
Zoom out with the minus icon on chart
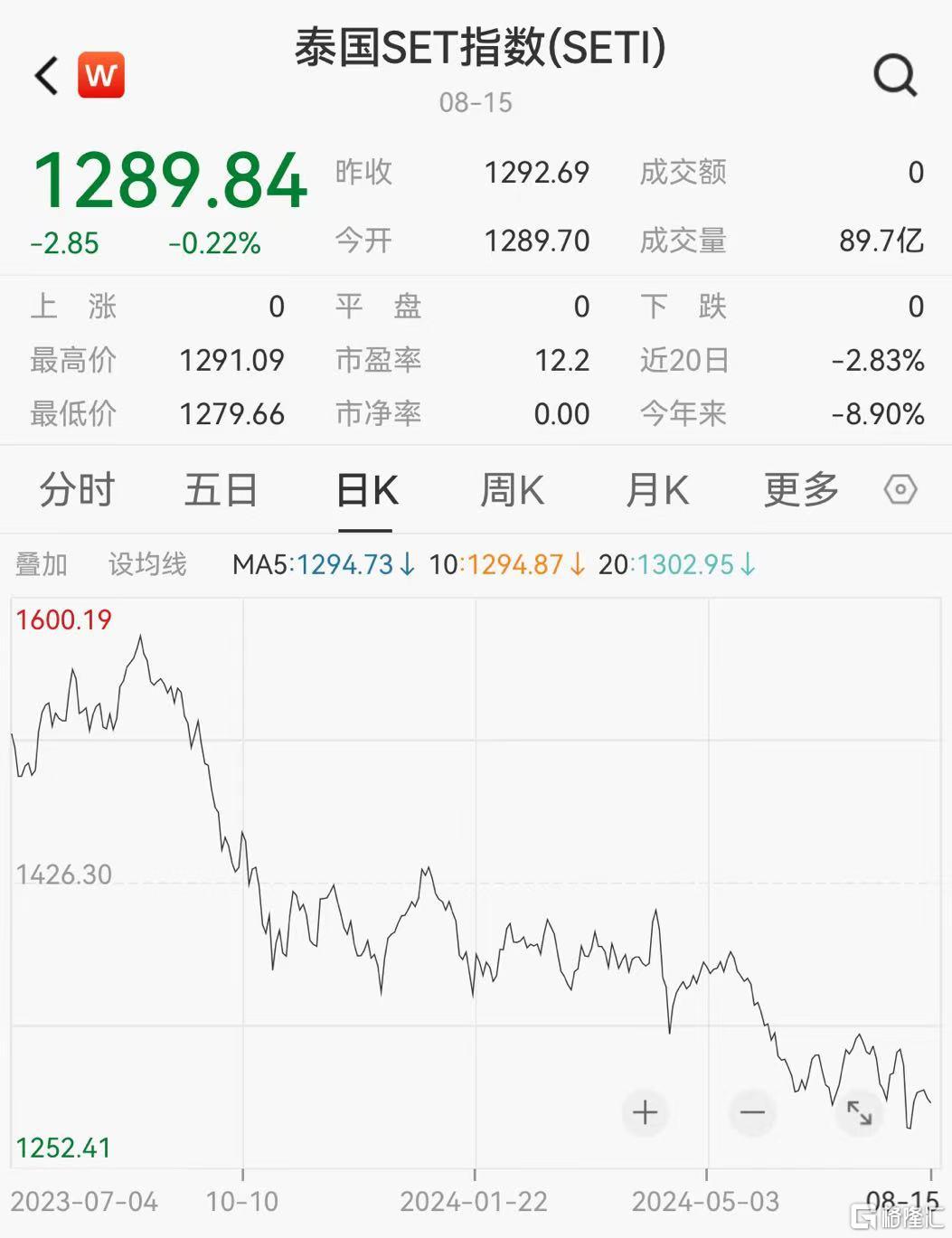pyautogui.click(x=751, y=1113)
